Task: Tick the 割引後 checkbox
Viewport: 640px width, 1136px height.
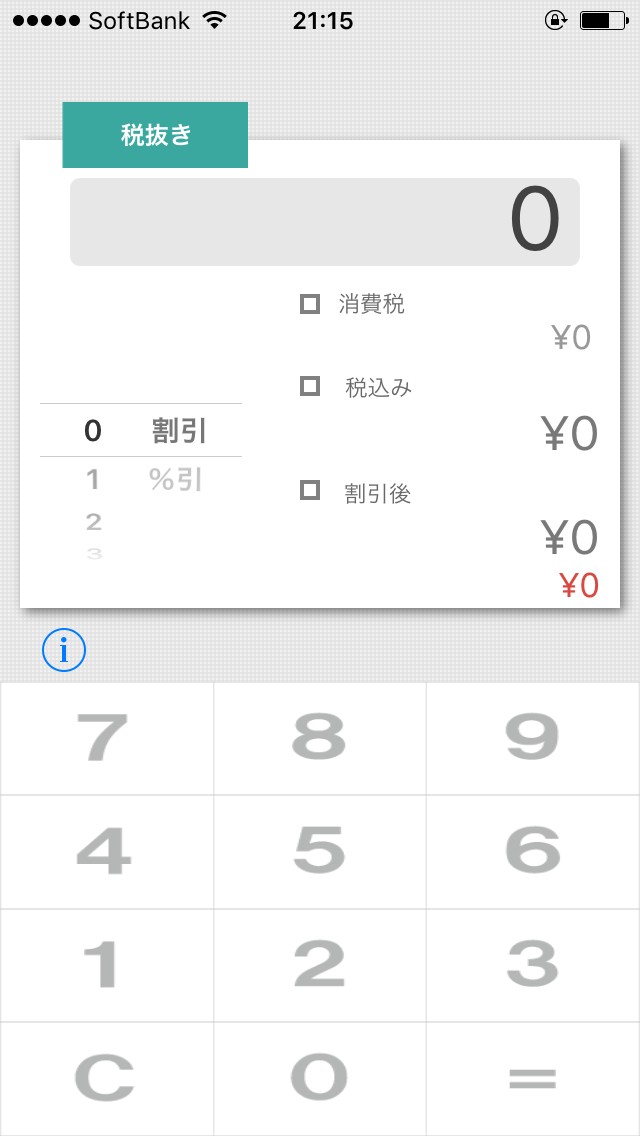Action: click(310, 490)
